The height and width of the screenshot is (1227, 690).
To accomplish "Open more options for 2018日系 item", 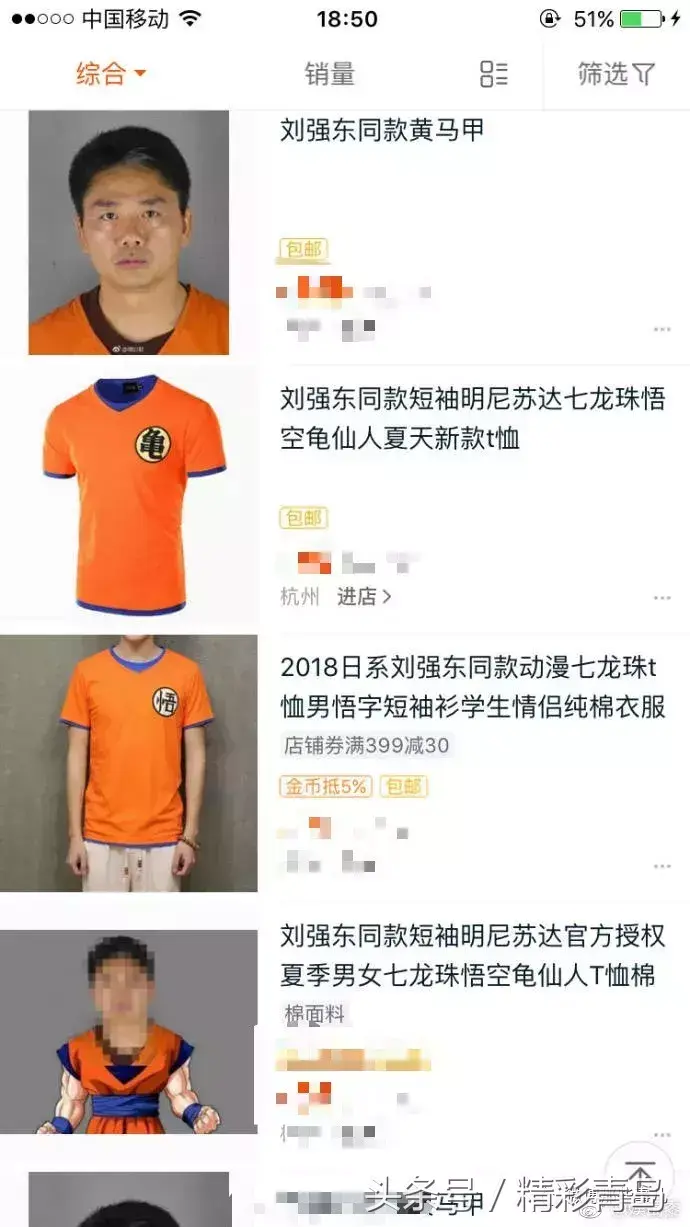I will pos(662,866).
